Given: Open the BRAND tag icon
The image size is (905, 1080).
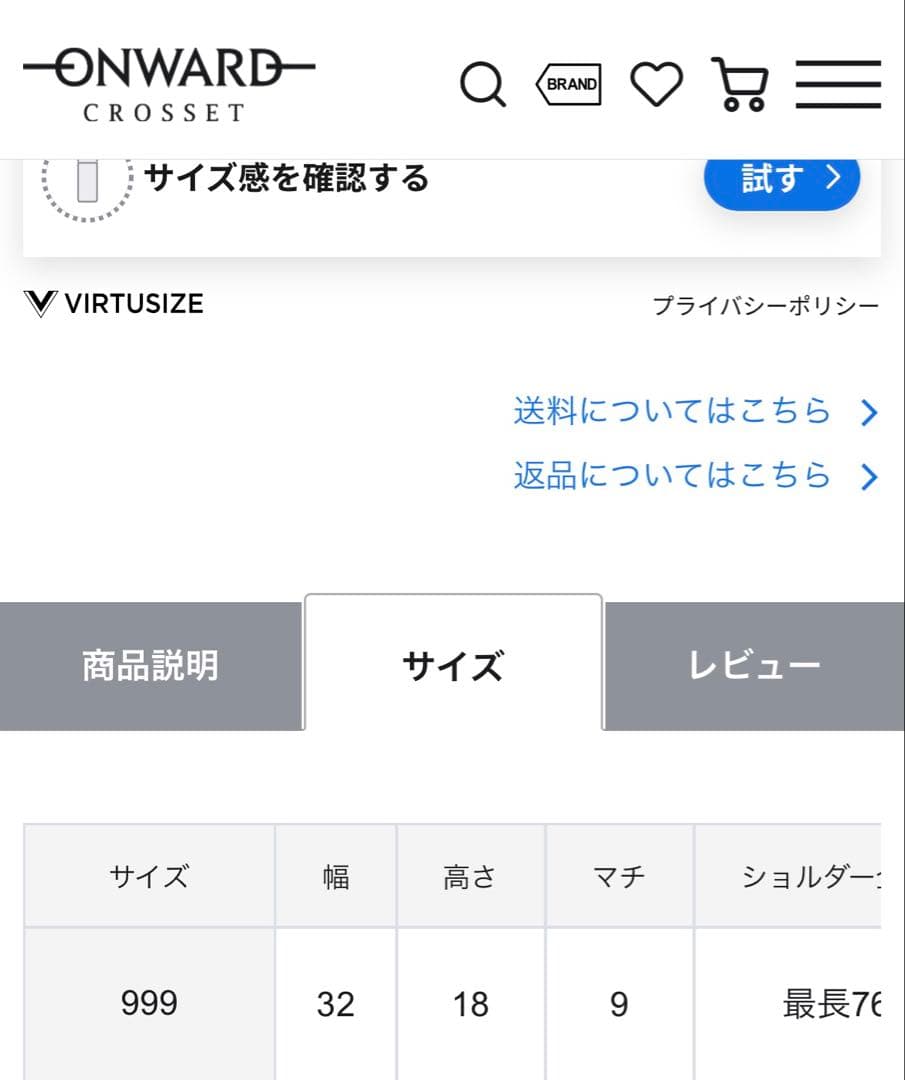Looking at the screenshot, I should coord(569,85).
